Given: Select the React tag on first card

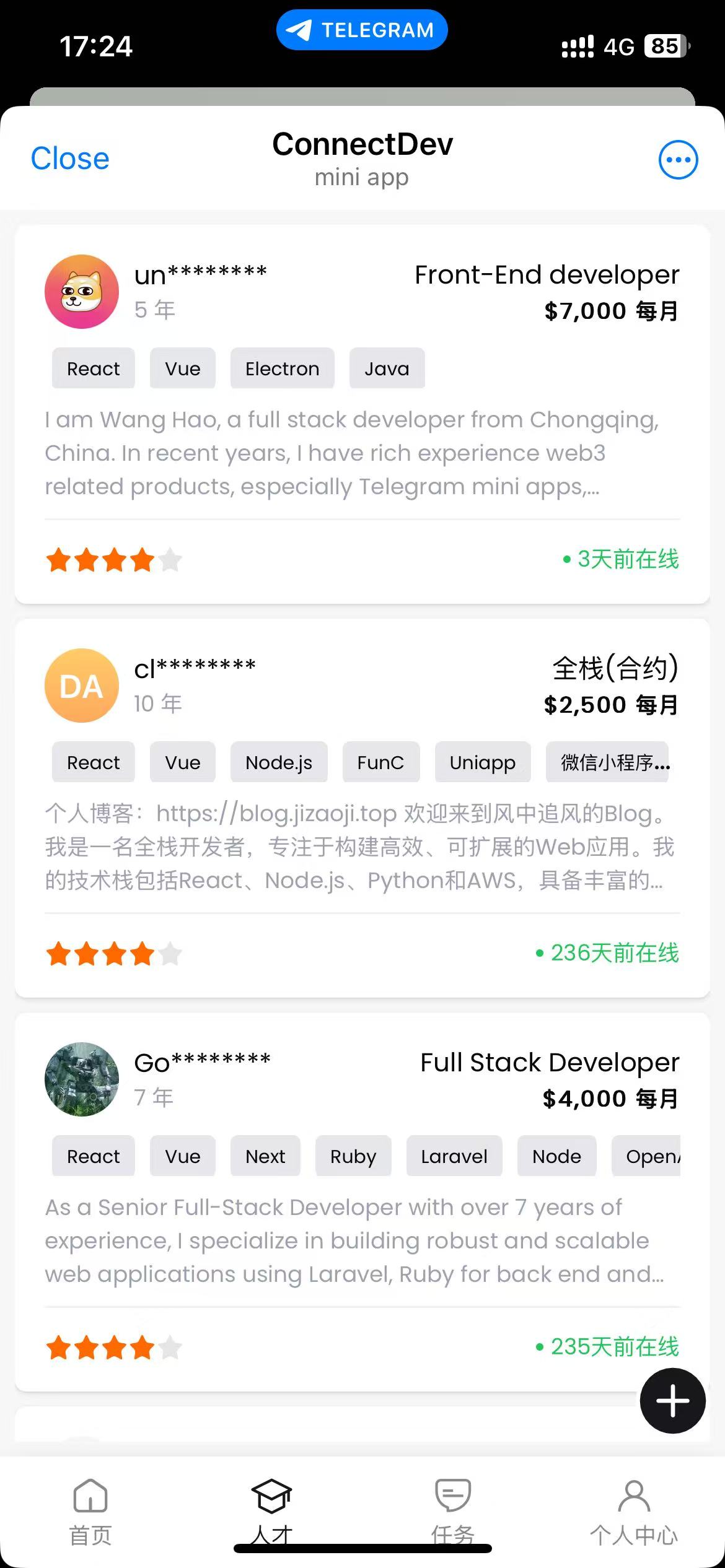Looking at the screenshot, I should pyautogui.click(x=93, y=368).
